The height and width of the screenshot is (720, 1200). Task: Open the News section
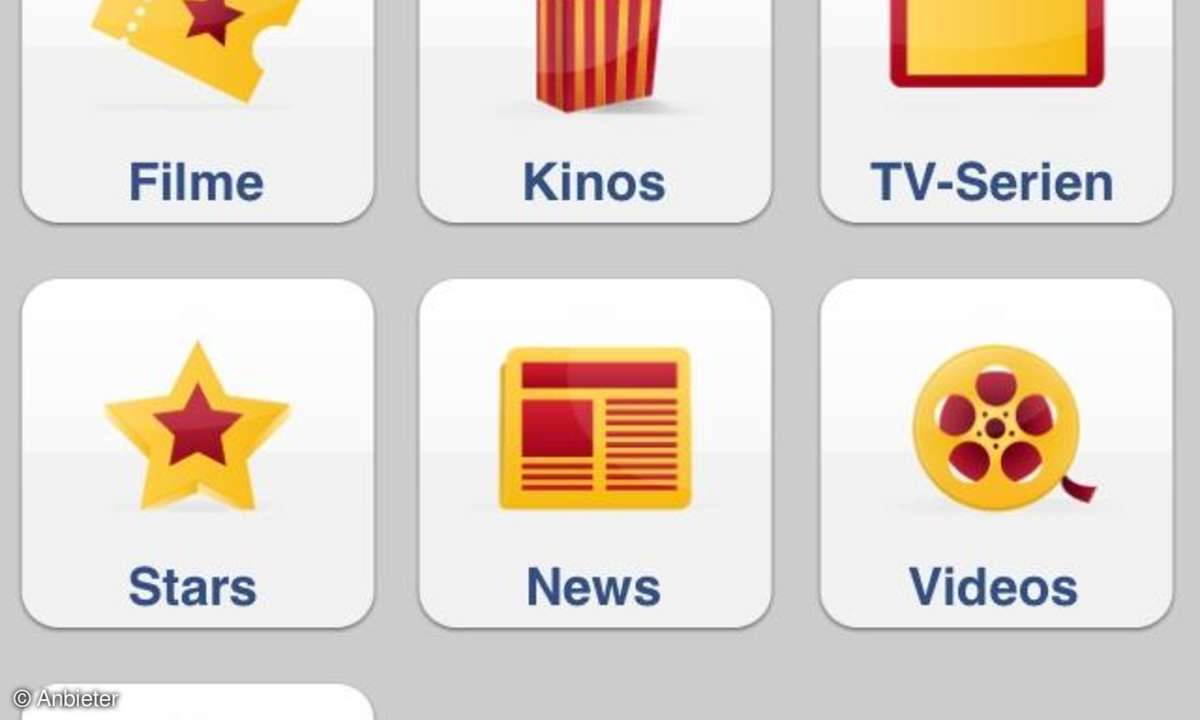coord(595,455)
